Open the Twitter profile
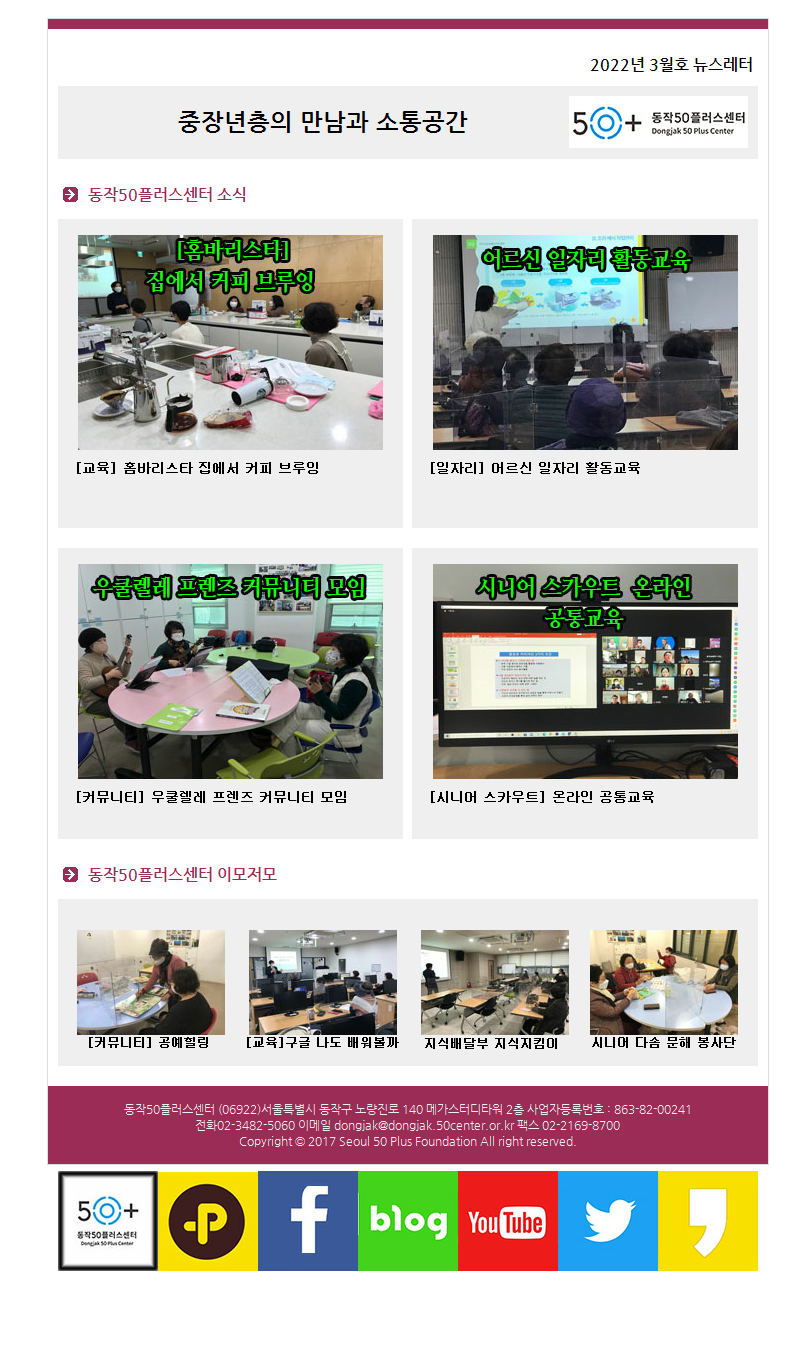Image resolution: width=801 pixels, height=1346 pixels. pyautogui.click(x=607, y=1221)
